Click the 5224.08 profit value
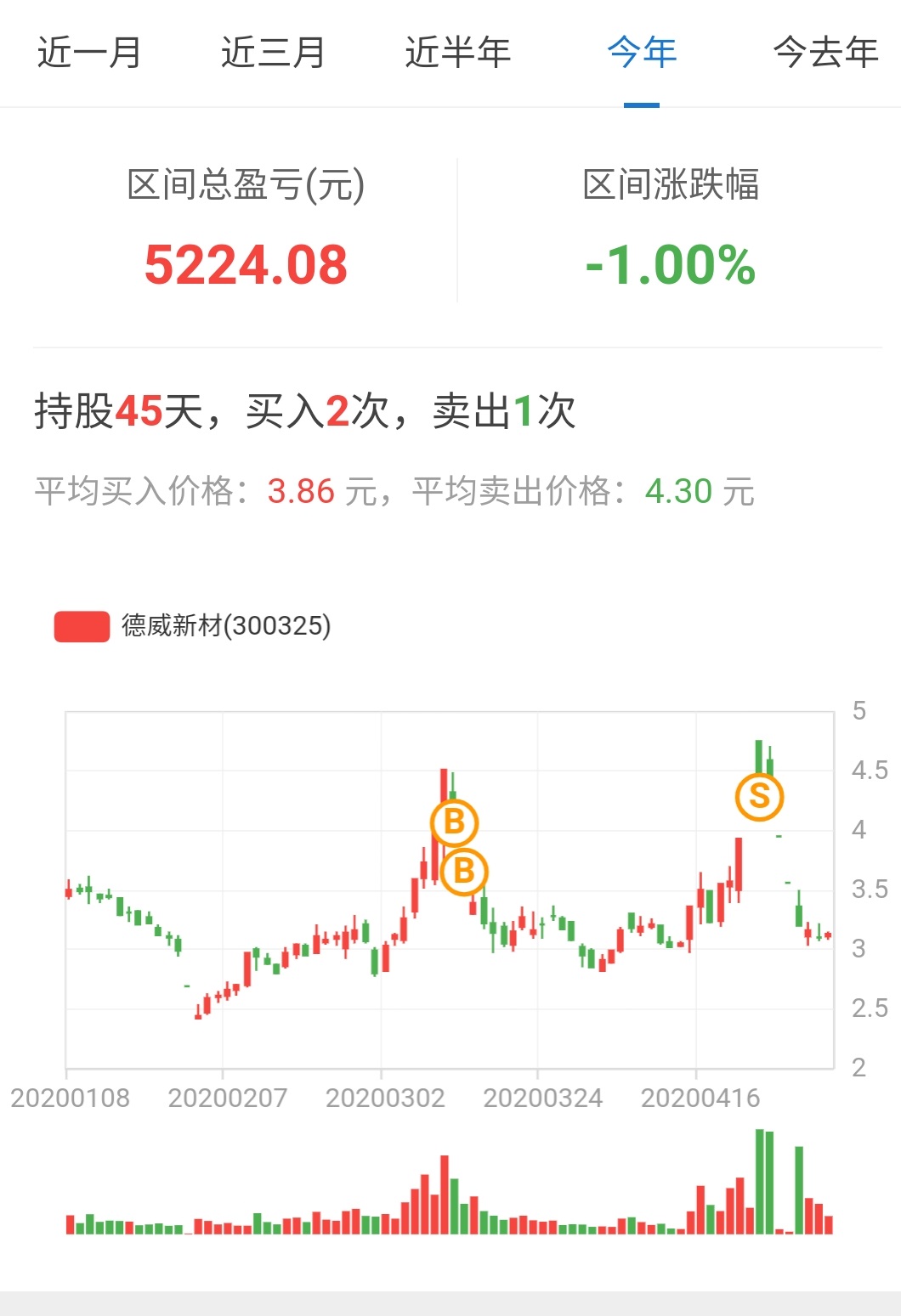901x1316 pixels. (x=245, y=265)
